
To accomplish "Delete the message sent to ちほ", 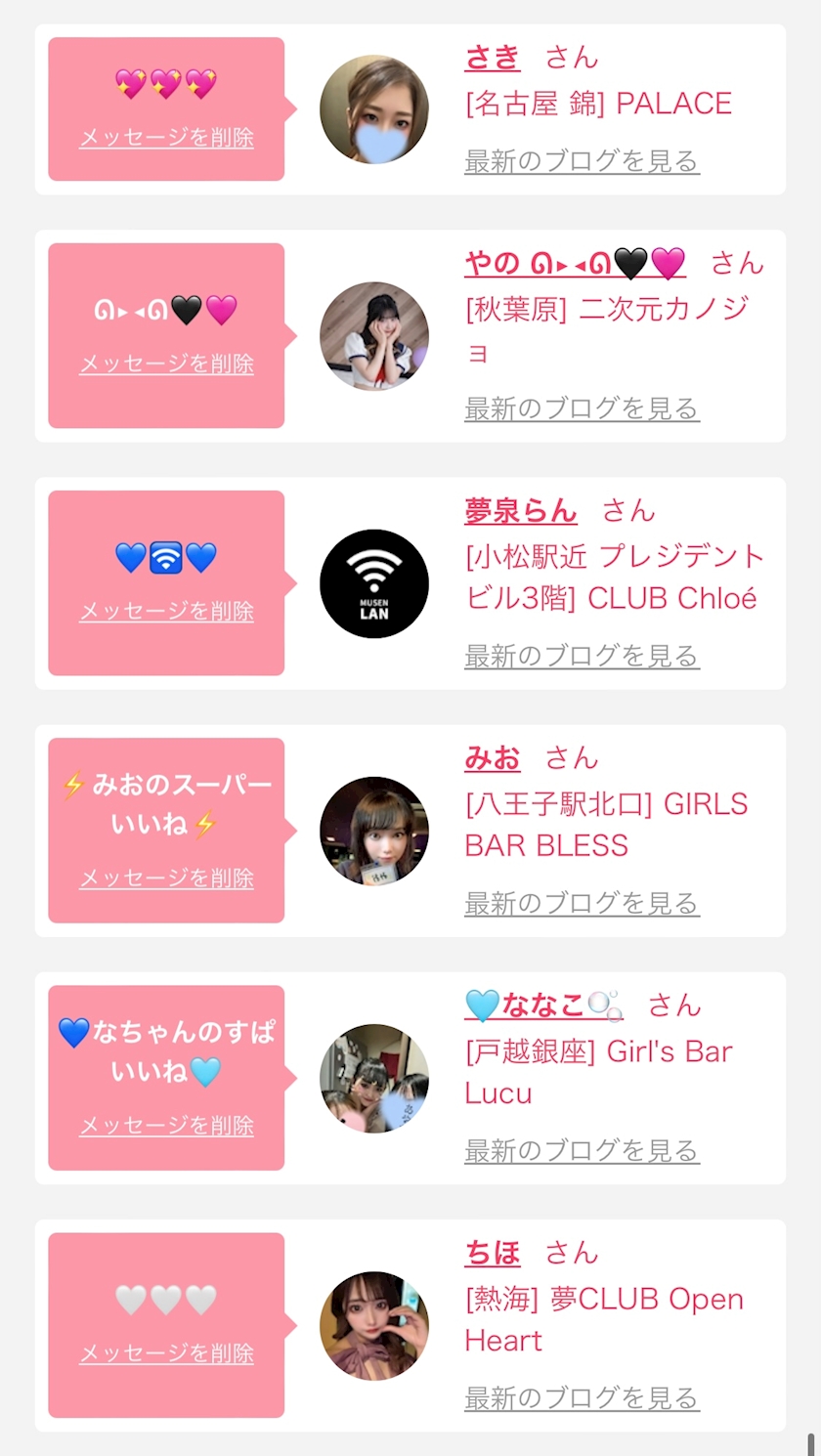I will [x=166, y=1353].
